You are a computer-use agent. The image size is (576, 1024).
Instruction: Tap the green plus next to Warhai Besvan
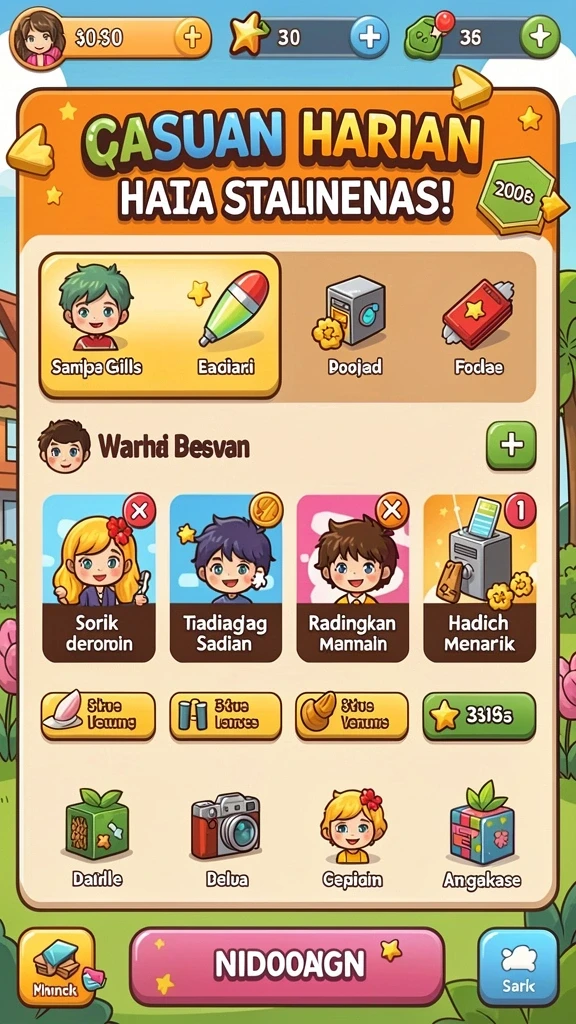pyautogui.click(x=511, y=446)
